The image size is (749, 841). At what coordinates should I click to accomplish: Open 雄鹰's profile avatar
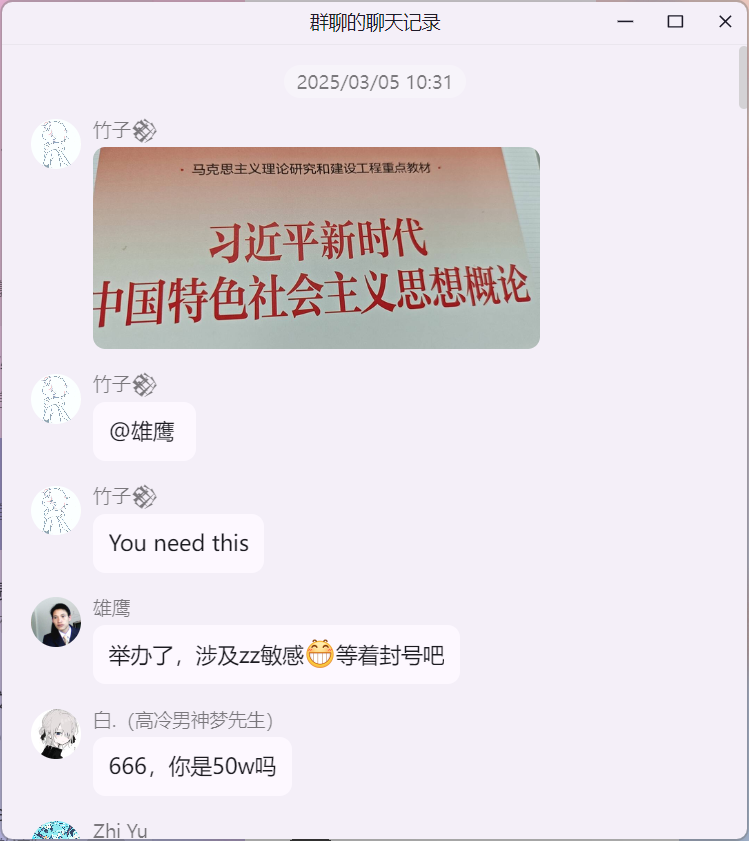pyautogui.click(x=56, y=622)
